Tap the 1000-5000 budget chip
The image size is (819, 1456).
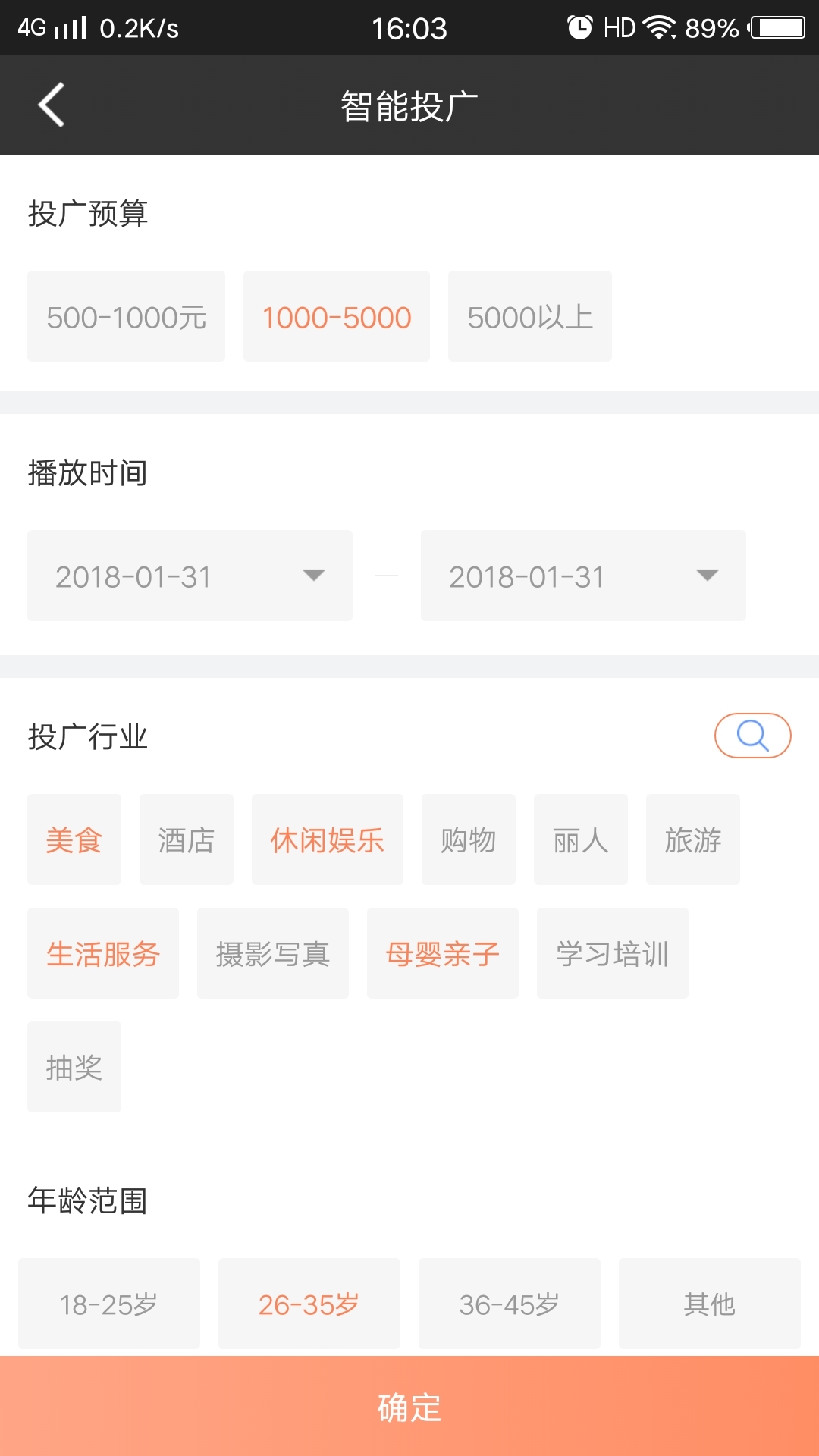(336, 316)
